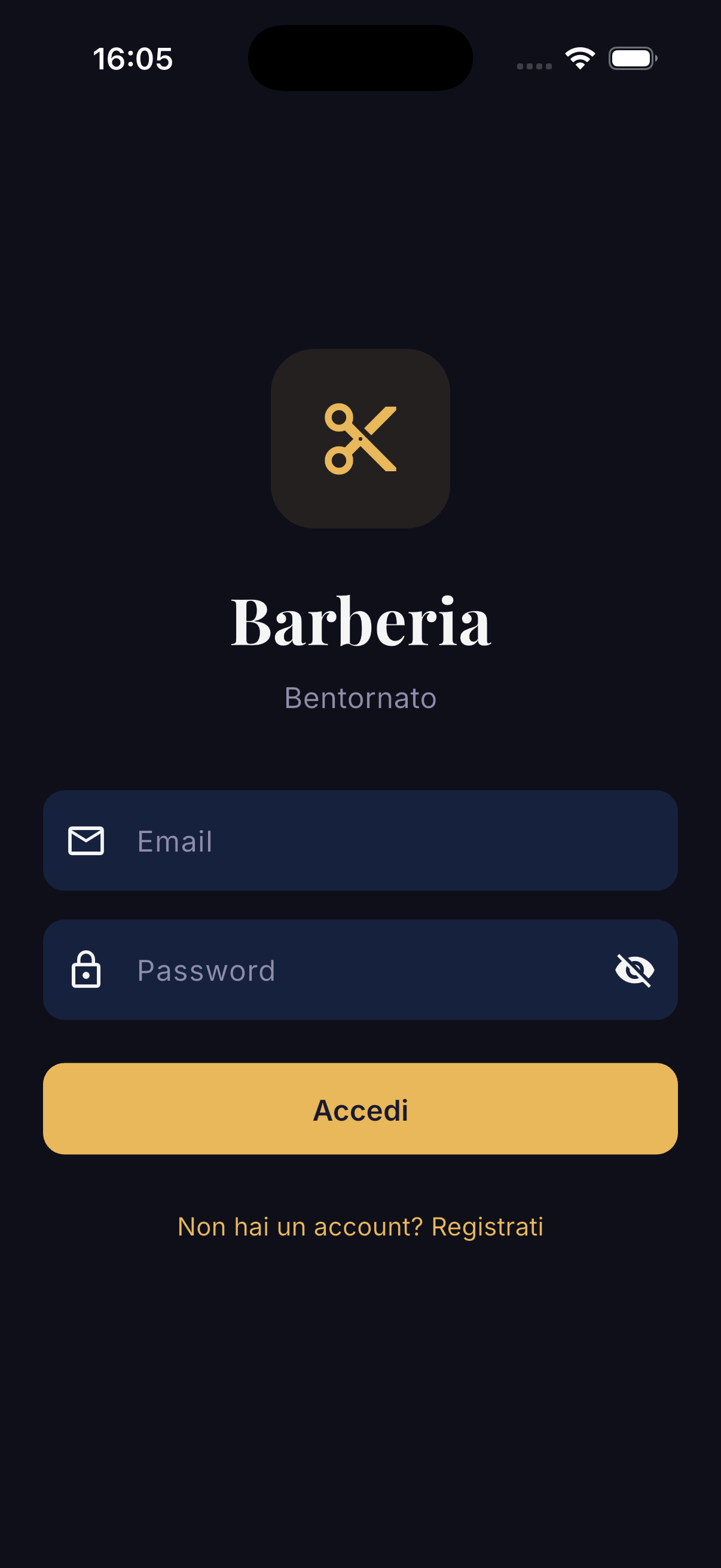This screenshot has height=1568, width=721.
Task: Click the envelope icon beside Email
Action: click(87, 841)
